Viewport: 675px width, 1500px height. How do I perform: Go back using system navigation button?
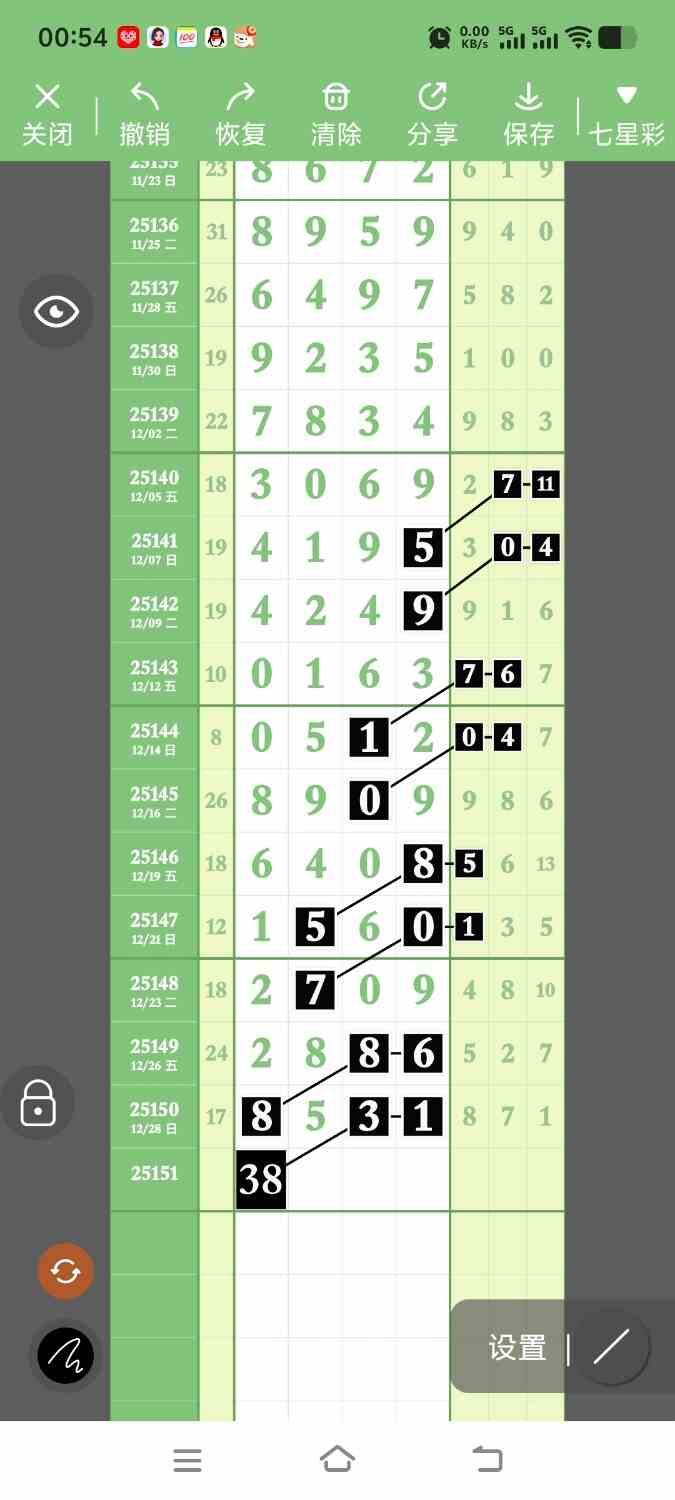point(487,1460)
